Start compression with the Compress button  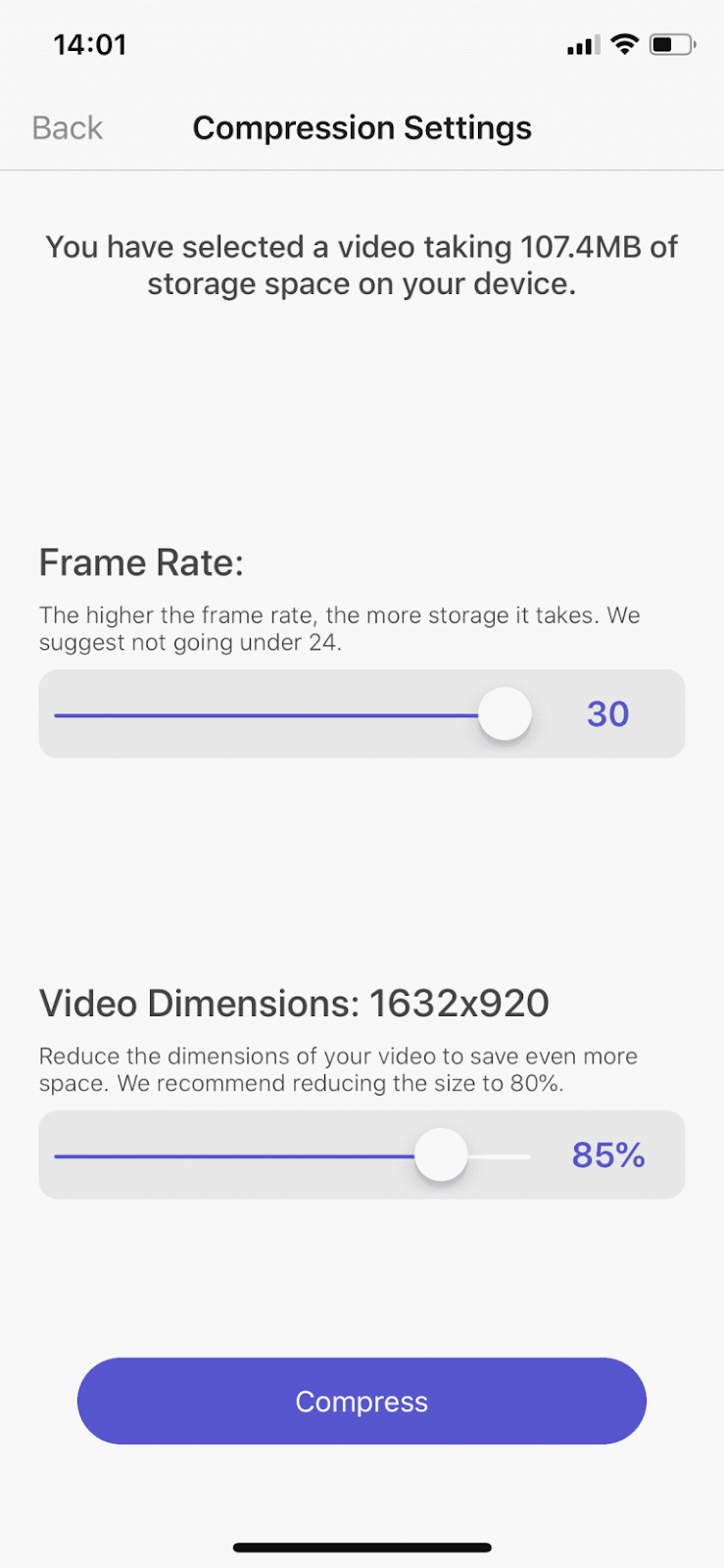tap(362, 1400)
